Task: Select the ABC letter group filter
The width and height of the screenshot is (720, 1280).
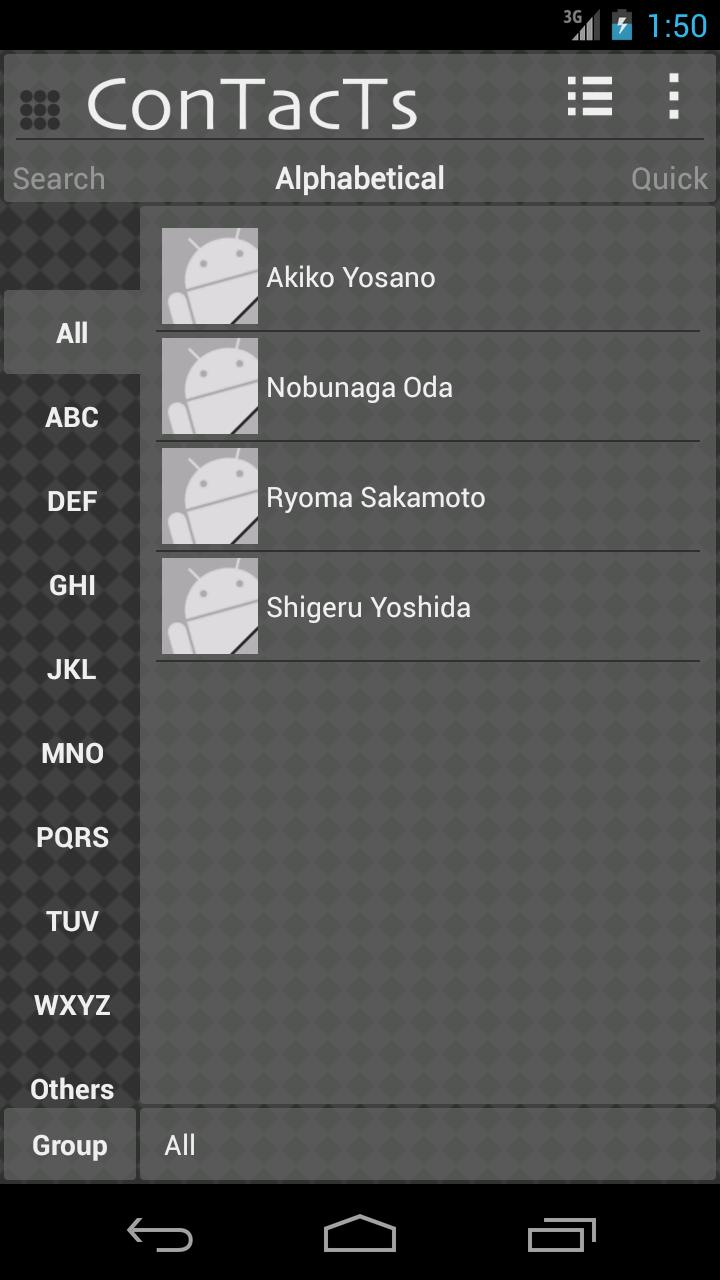Action: click(71, 417)
